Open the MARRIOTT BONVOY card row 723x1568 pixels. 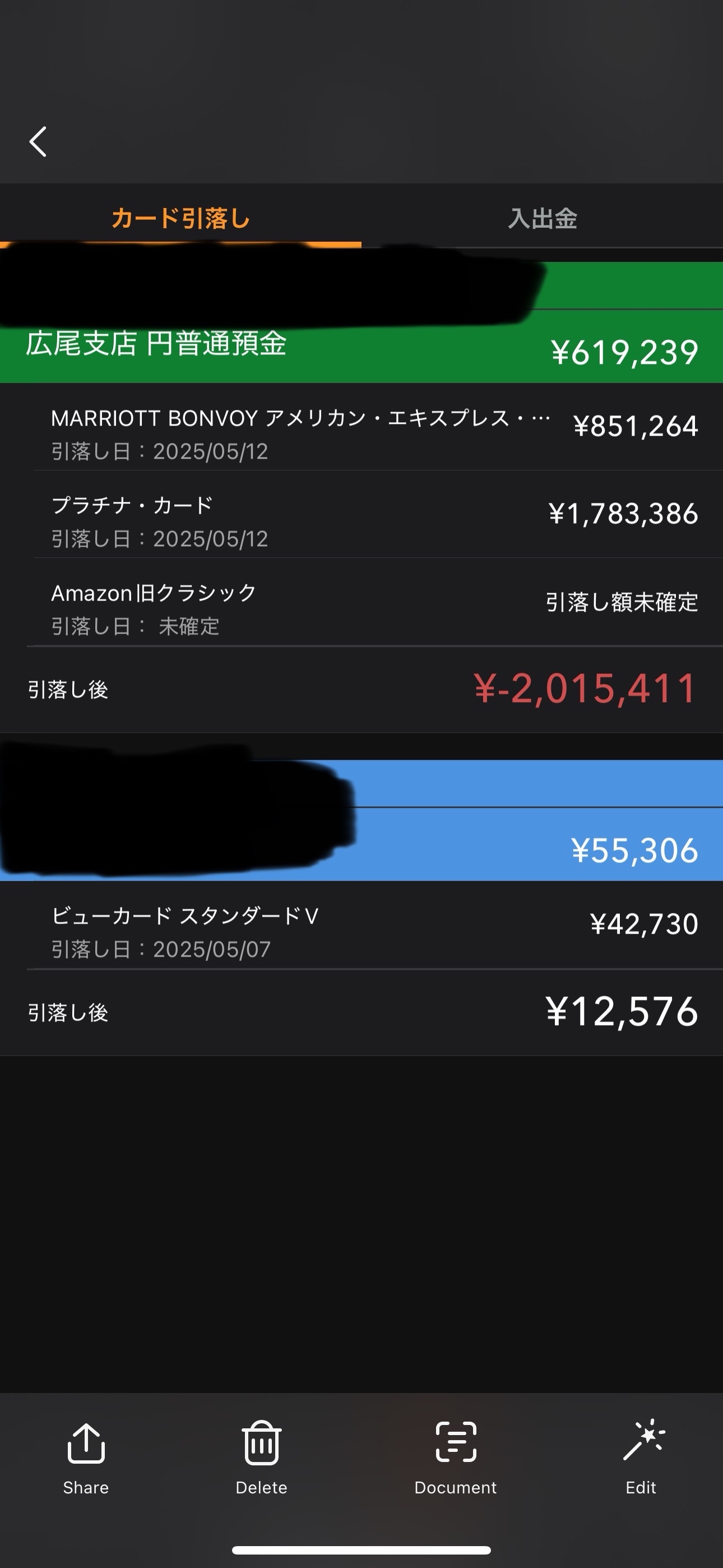click(361, 427)
